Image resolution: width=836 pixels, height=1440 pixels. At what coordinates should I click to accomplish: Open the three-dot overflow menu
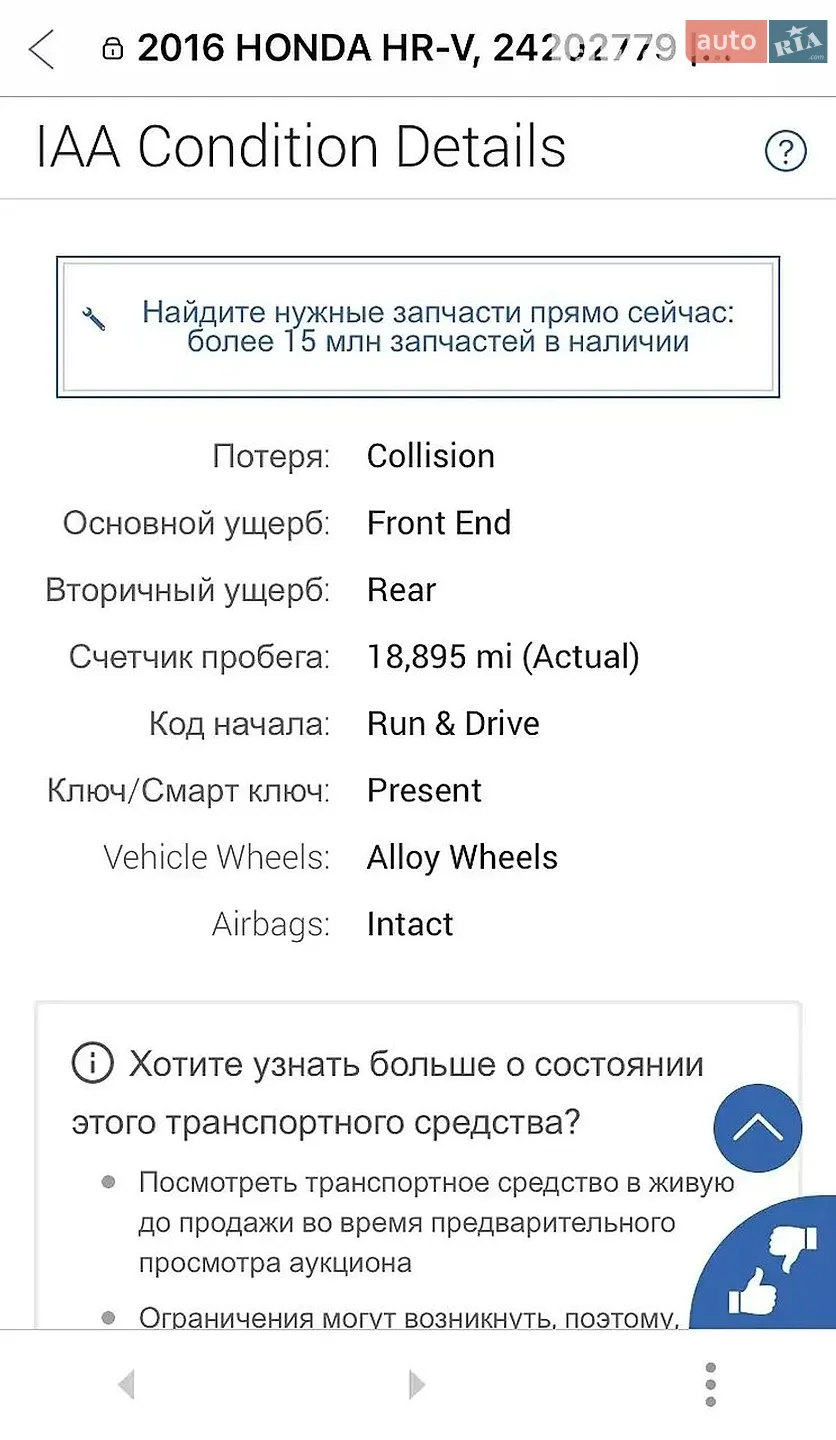coord(710,1385)
